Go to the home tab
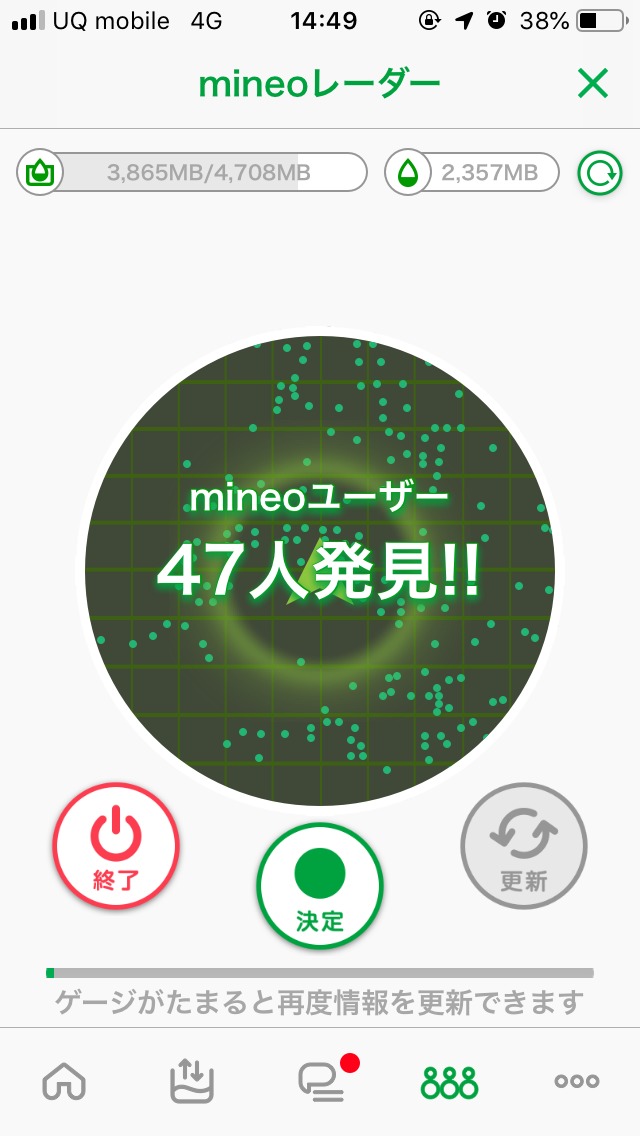Viewport: 640px width, 1136px height. point(64,1081)
